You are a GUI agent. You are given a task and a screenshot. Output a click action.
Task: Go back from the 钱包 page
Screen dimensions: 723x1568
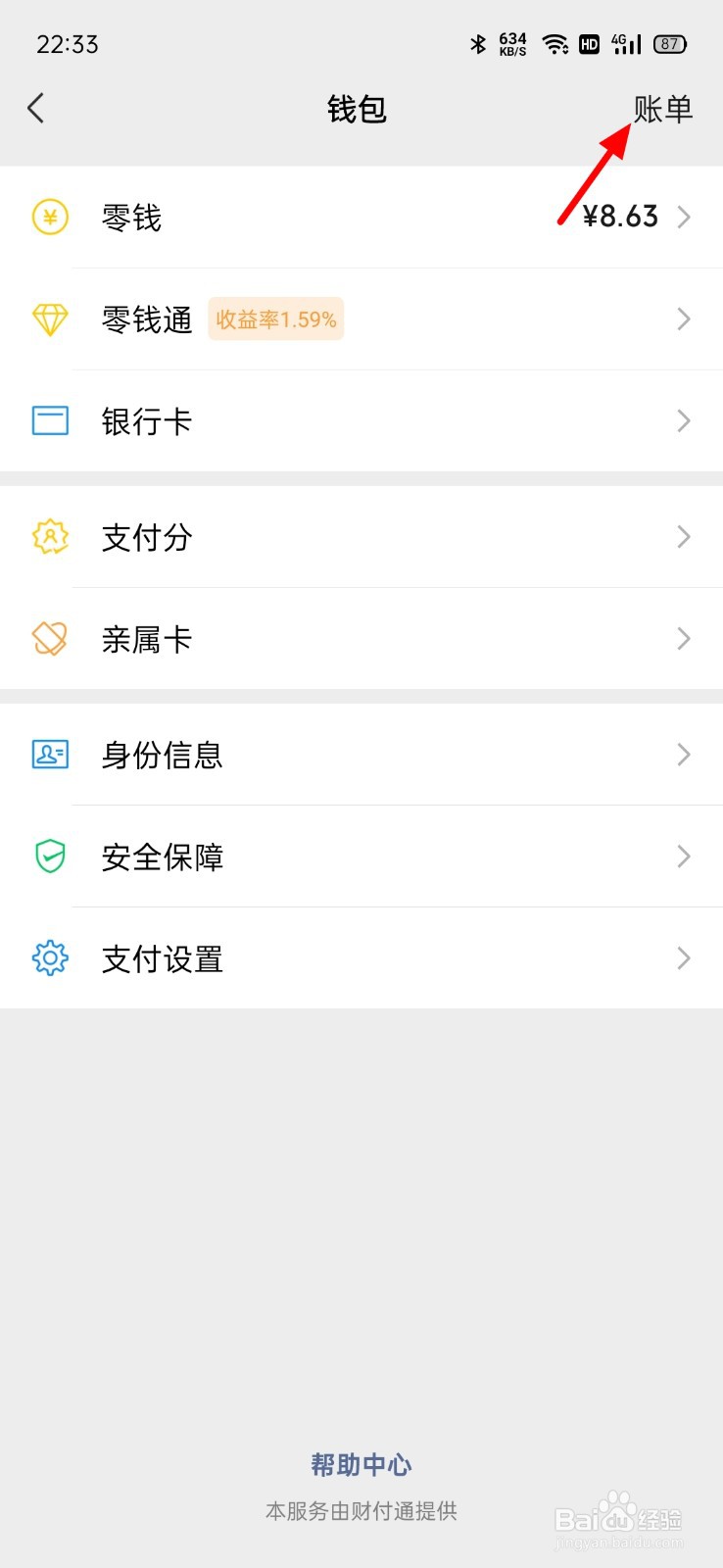pos(36,109)
